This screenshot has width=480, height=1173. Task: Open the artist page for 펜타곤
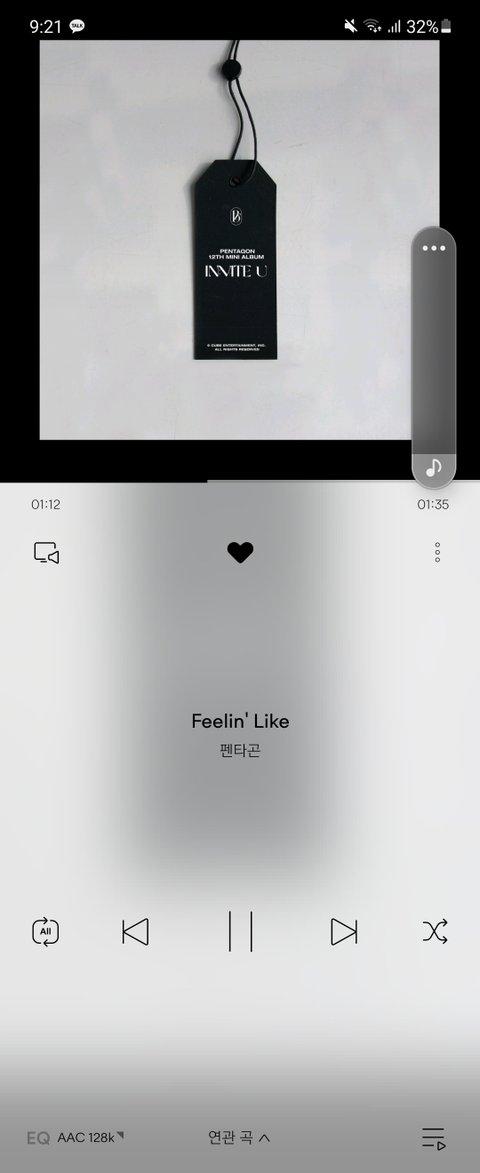(x=240, y=750)
